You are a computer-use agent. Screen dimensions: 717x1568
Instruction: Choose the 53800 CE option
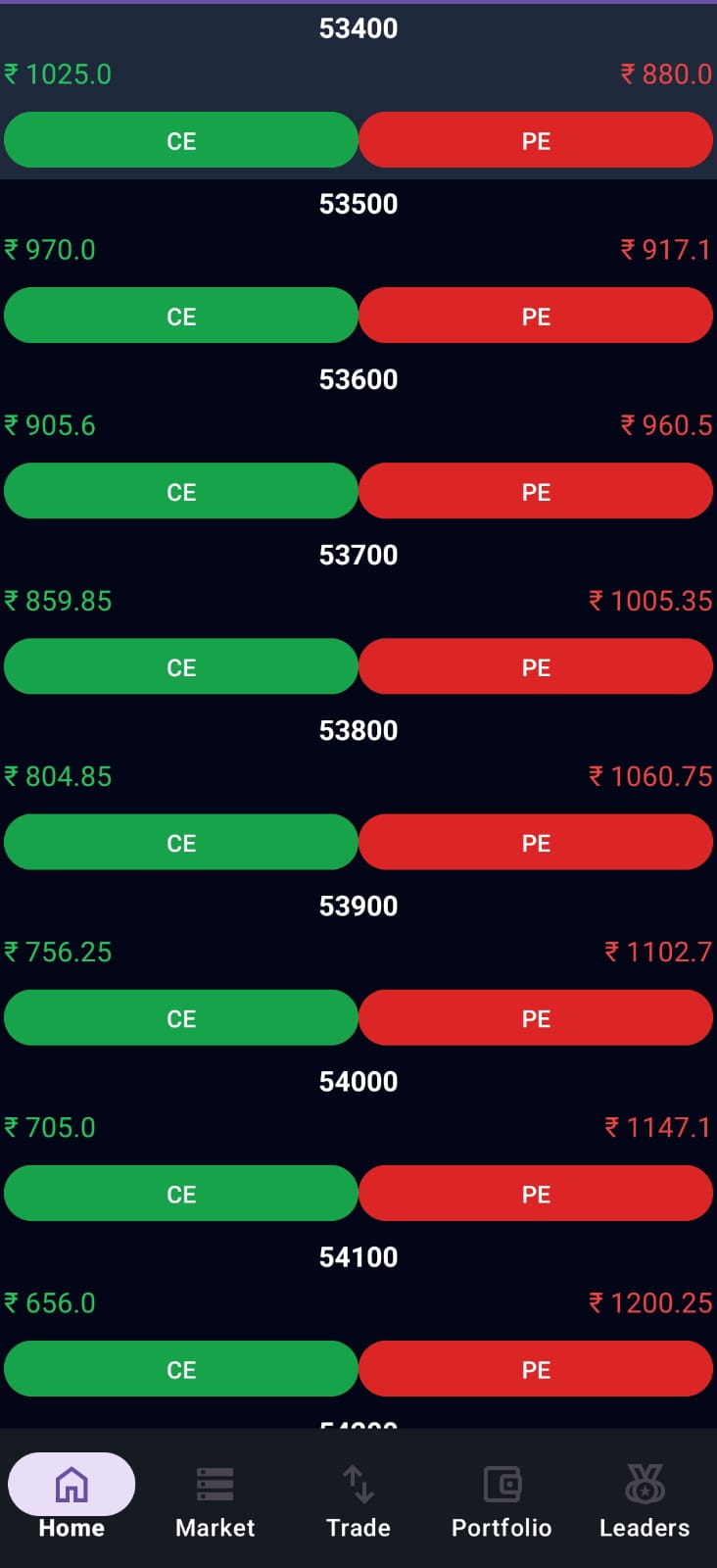pyautogui.click(x=181, y=842)
